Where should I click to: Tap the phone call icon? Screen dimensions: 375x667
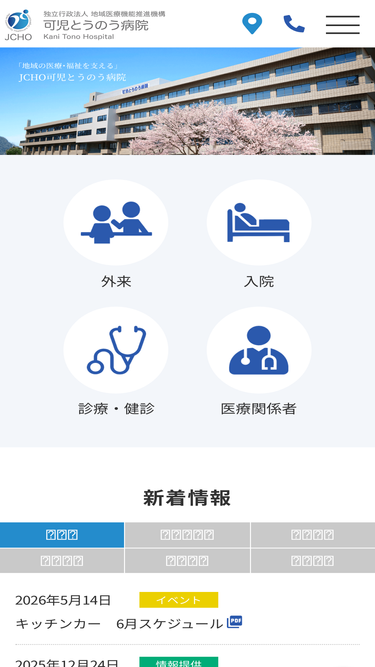tap(294, 24)
